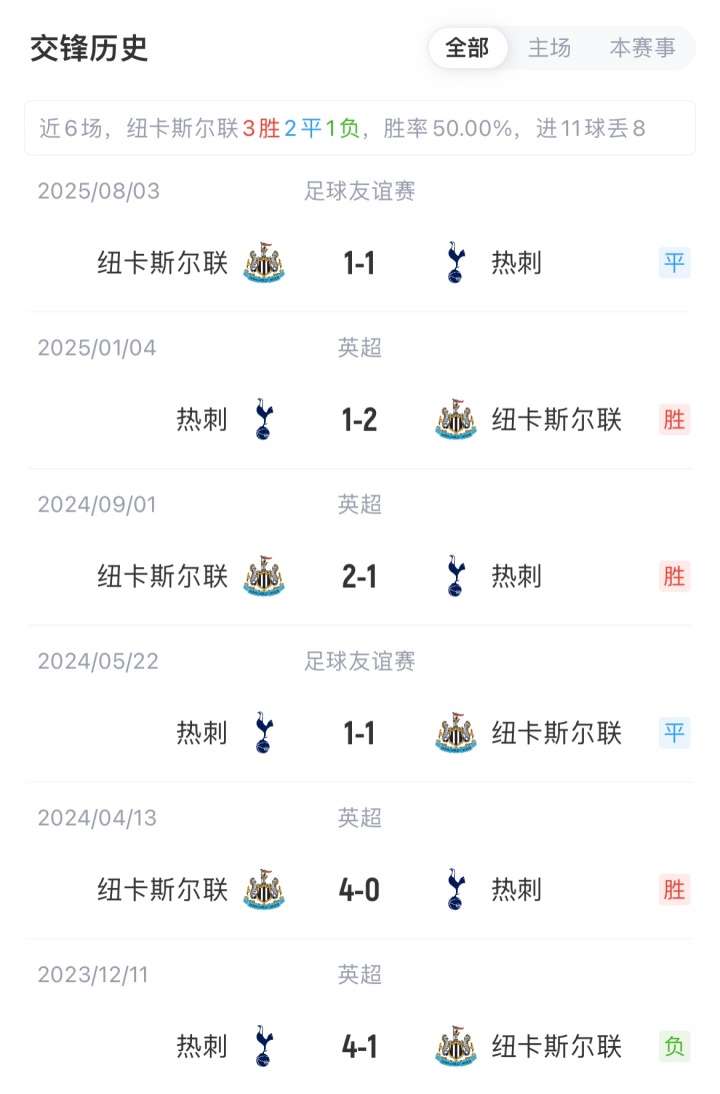Viewport: 720px width, 1094px height.
Task: Open the 2024/04/13 match 4-0
Action: point(359,889)
